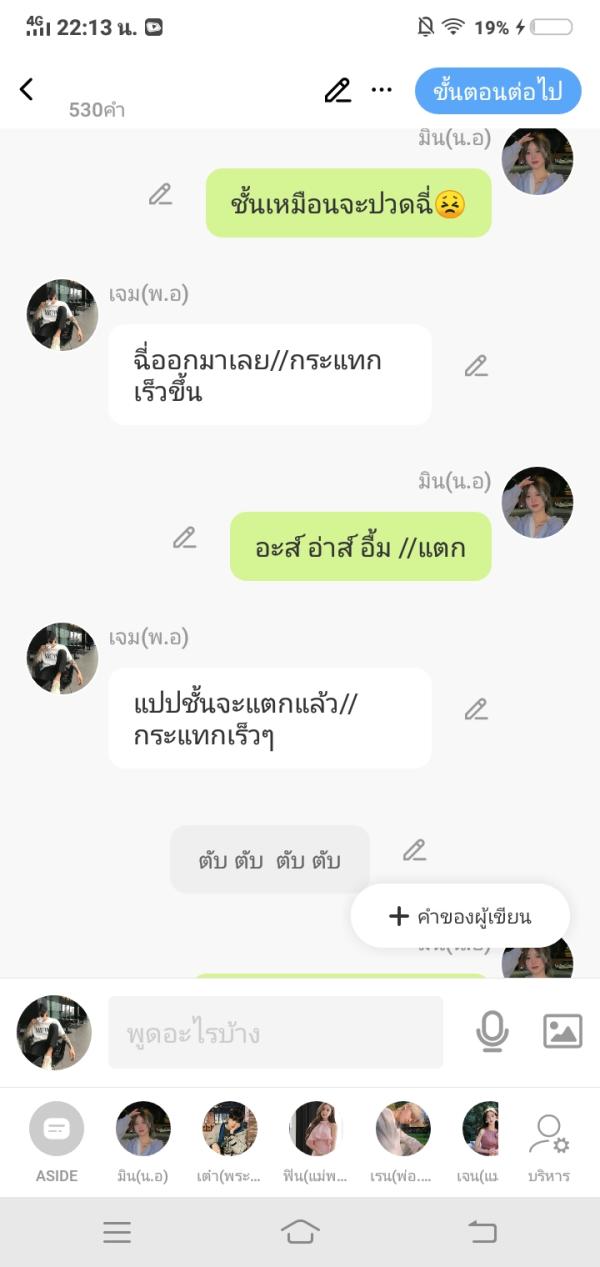This screenshot has width=600, height=1267.
Task: Focus the พูดอะไรบ้าง message input
Action: [x=275, y=1032]
